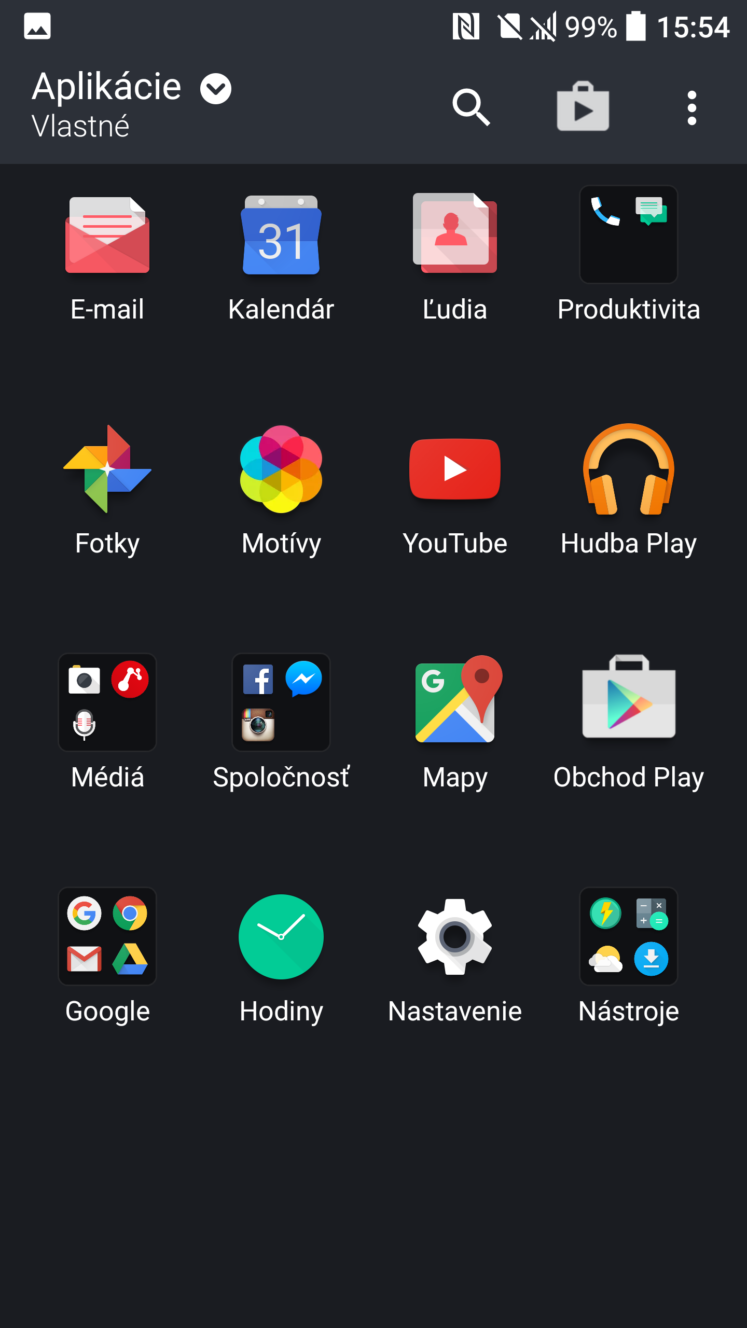Image resolution: width=747 pixels, height=1328 pixels.
Task: Open the three-dot overflow menu
Action: click(x=691, y=108)
